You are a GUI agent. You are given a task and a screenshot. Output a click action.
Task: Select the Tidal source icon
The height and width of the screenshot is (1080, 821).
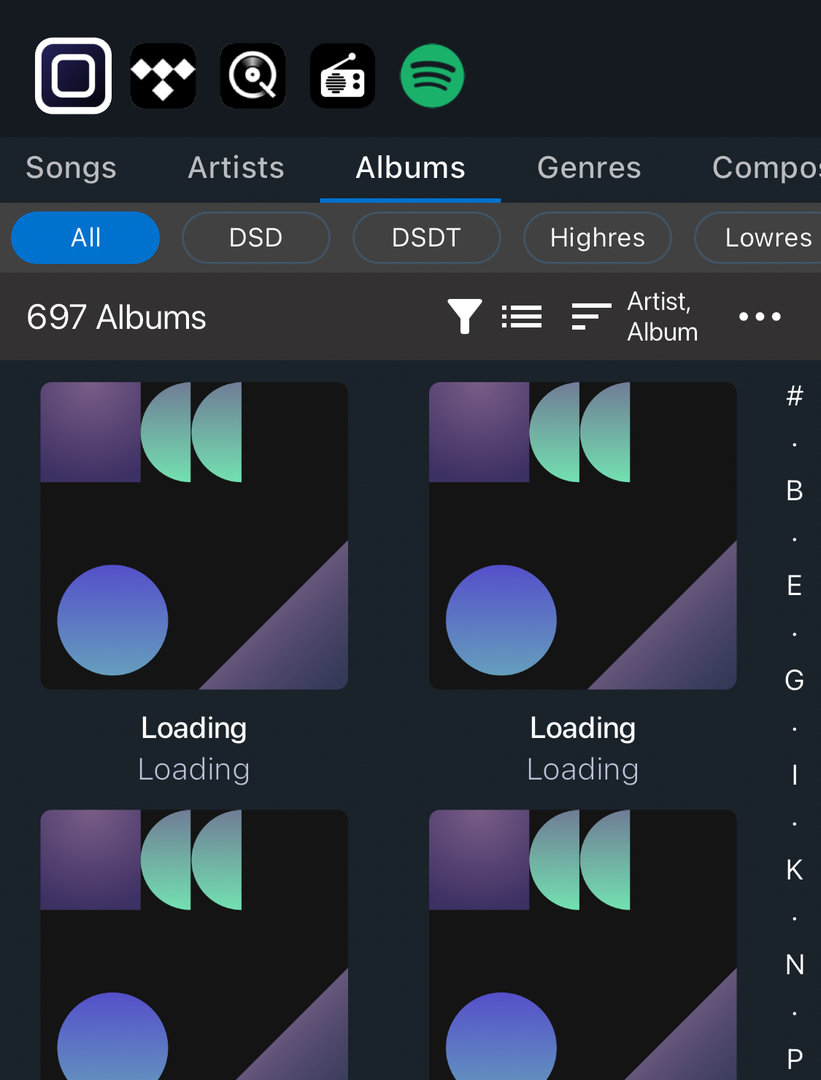pyautogui.click(x=163, y=76)
